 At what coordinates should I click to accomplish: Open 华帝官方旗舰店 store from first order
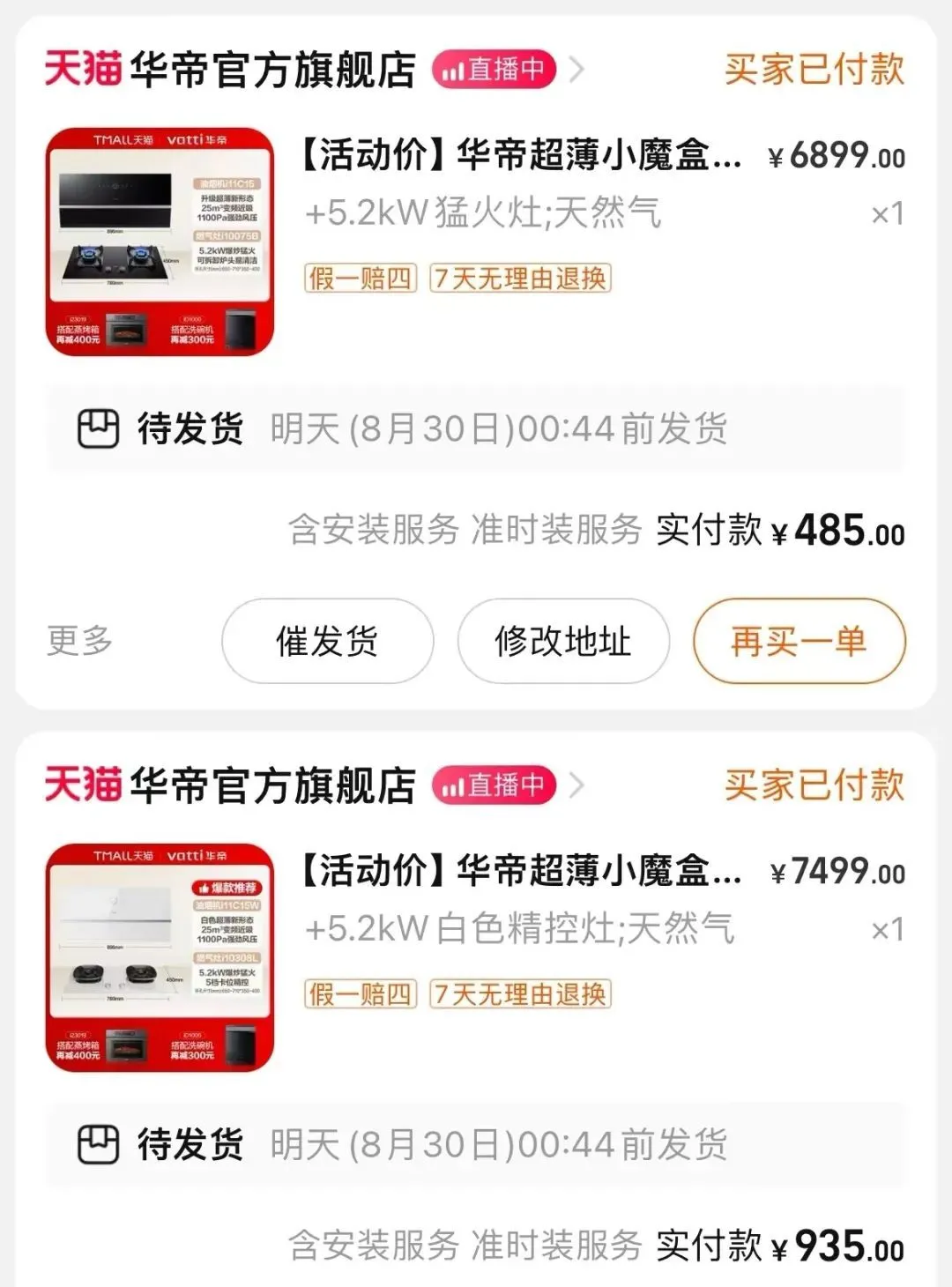[272, 70]
